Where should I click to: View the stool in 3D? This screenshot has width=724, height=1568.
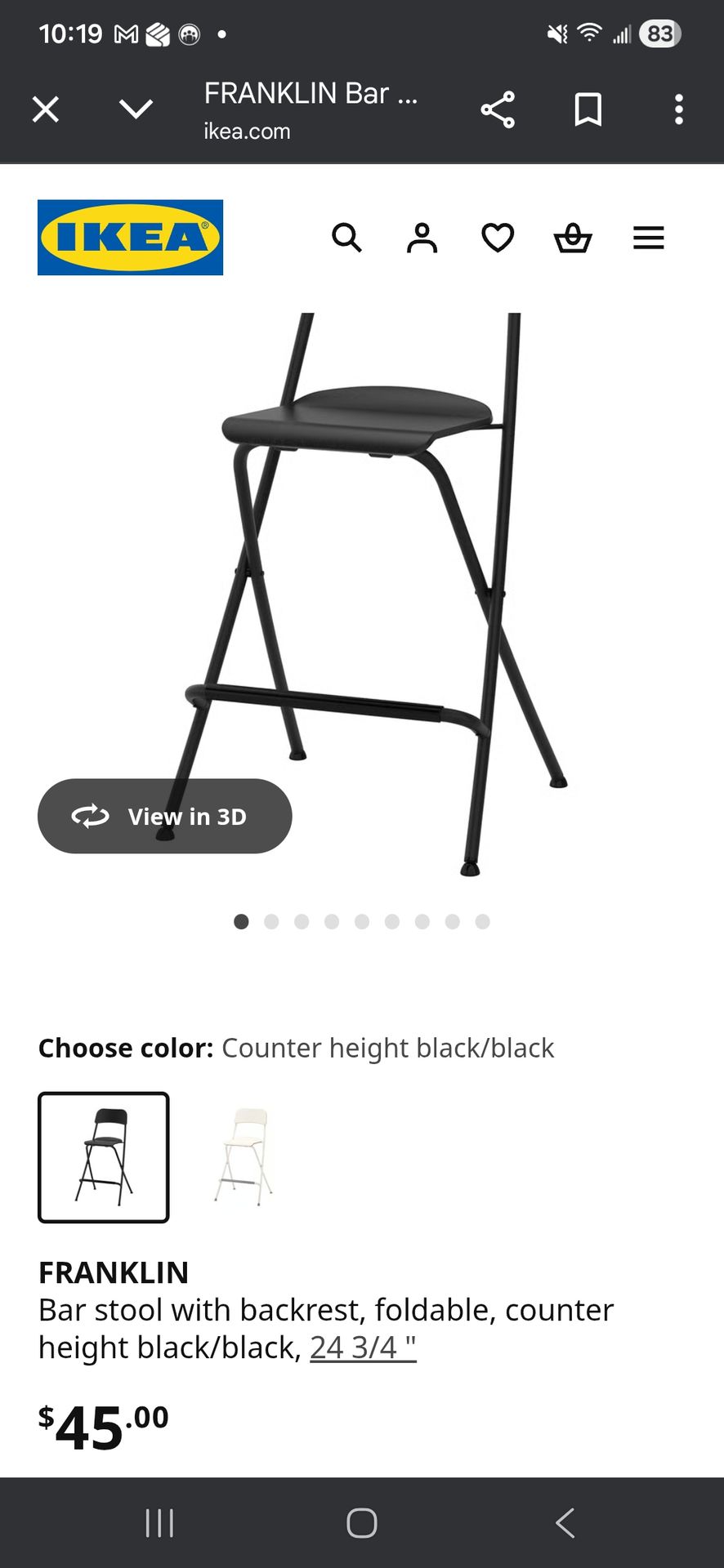164,816
